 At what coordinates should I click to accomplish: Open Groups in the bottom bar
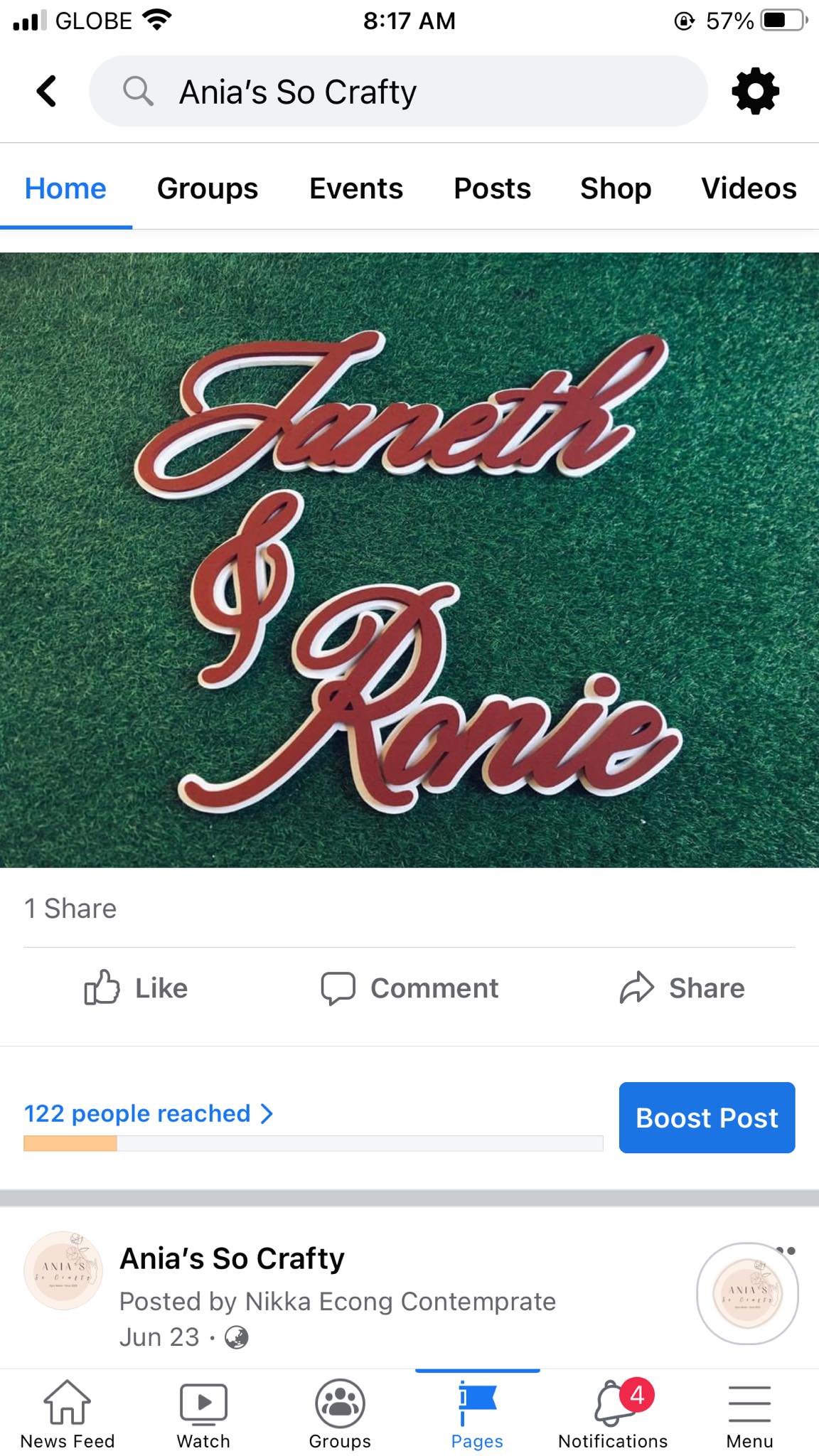[340, 1413]
